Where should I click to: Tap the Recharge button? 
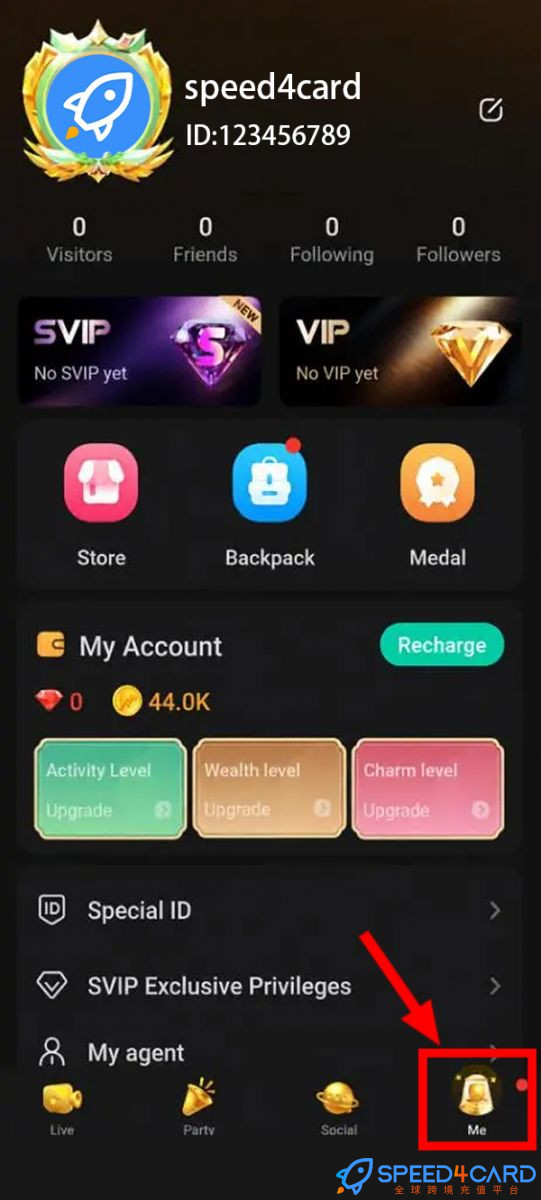[442, 645]
